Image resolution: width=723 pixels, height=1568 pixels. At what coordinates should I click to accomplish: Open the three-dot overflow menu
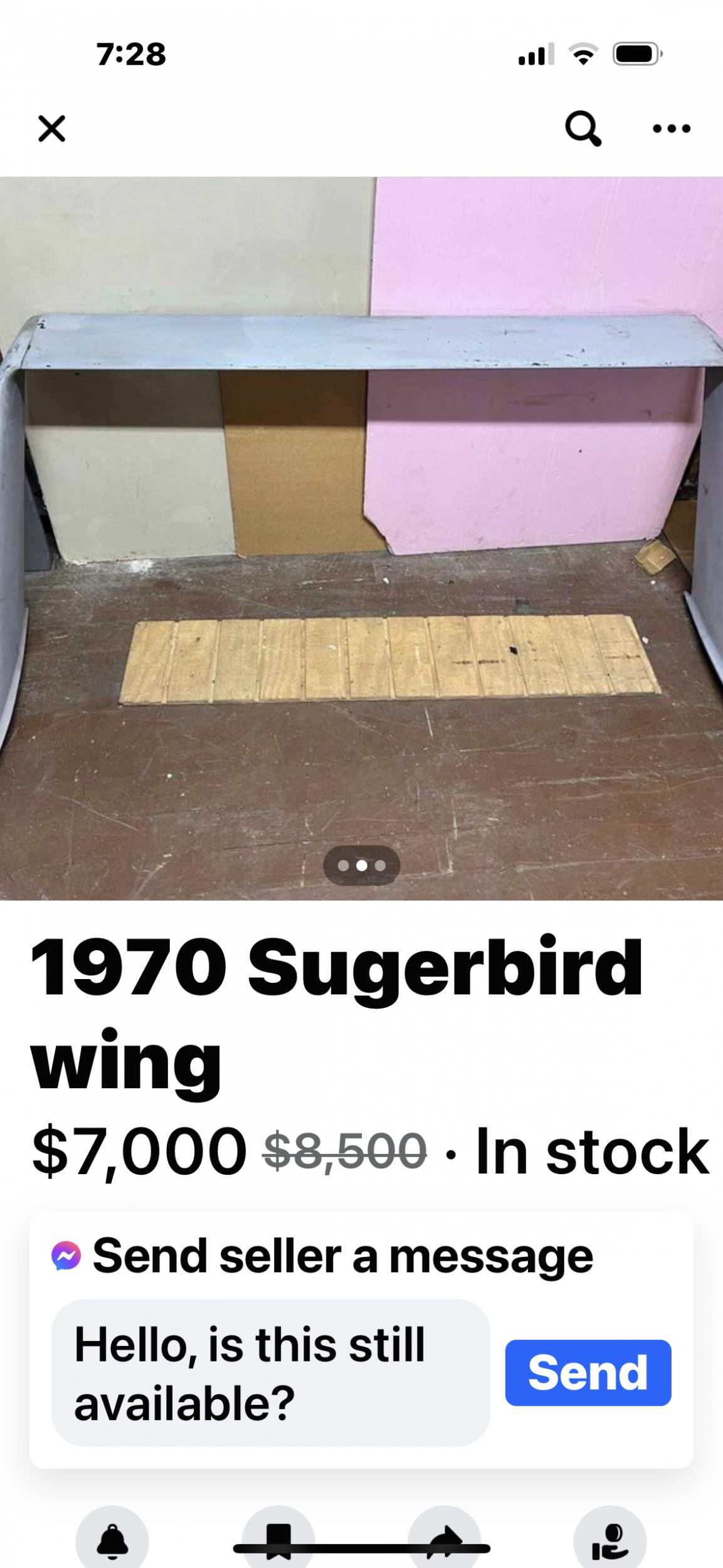click(x=671, y=129)
